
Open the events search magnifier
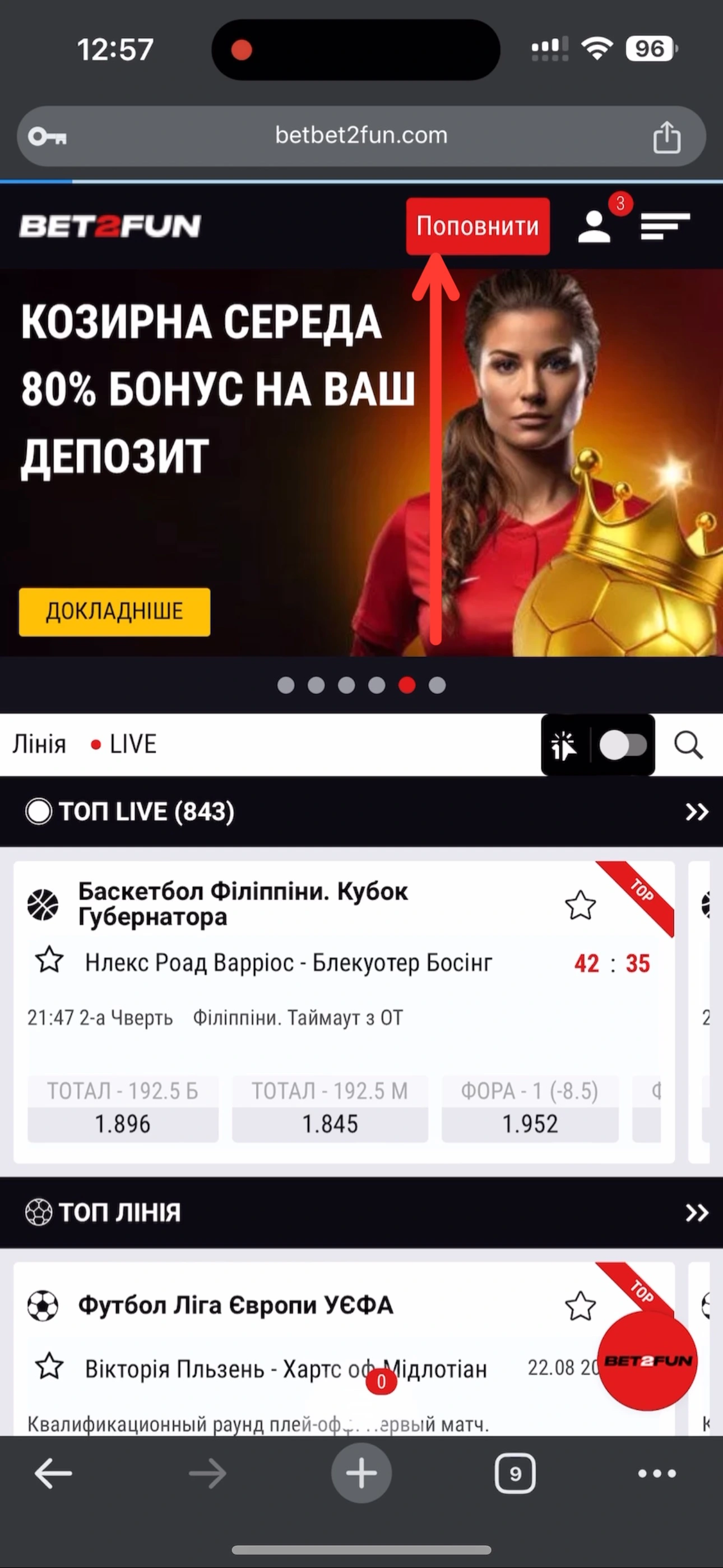[688, 745]
